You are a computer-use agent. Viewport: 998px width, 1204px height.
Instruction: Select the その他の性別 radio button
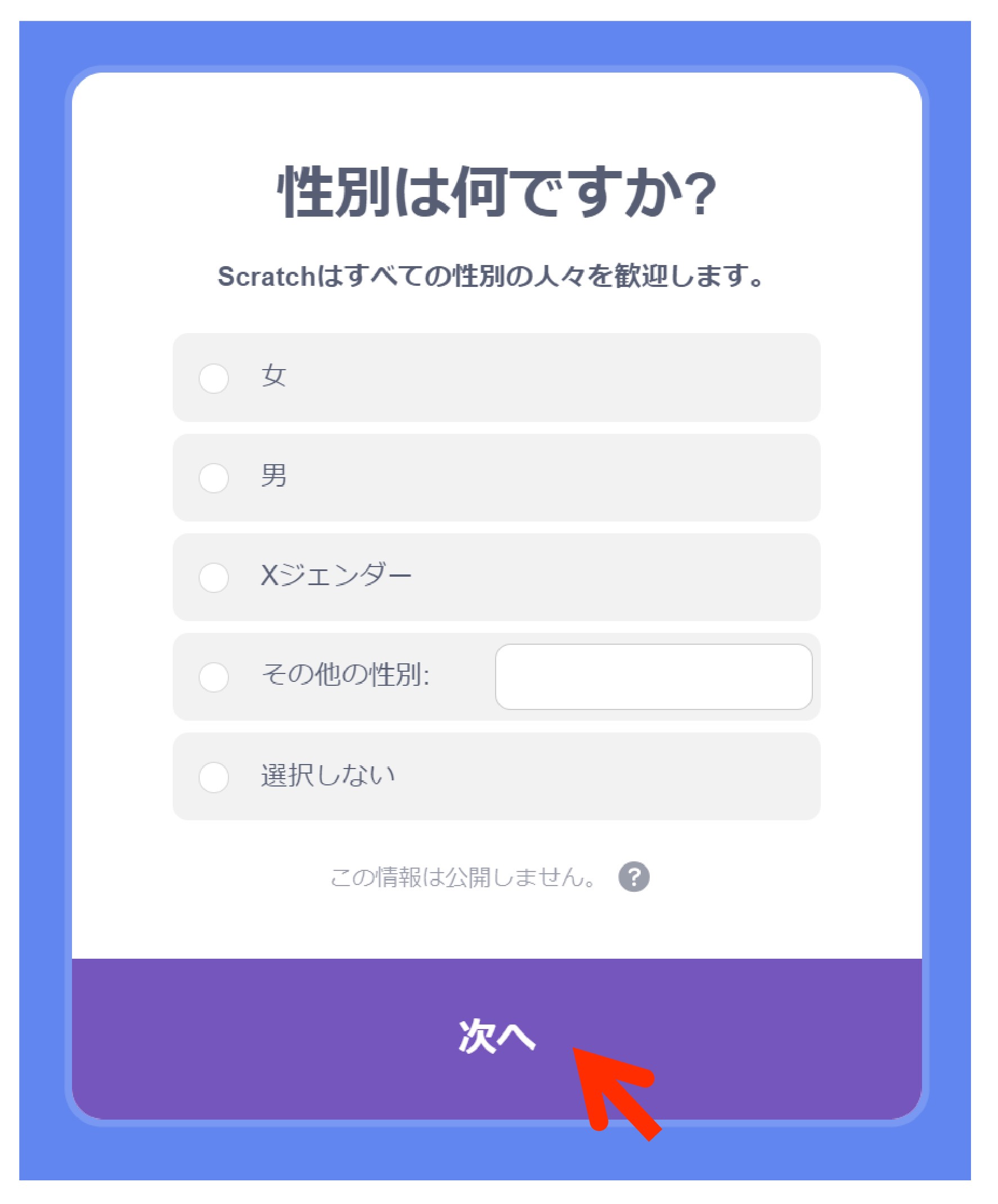coord(214,677)
